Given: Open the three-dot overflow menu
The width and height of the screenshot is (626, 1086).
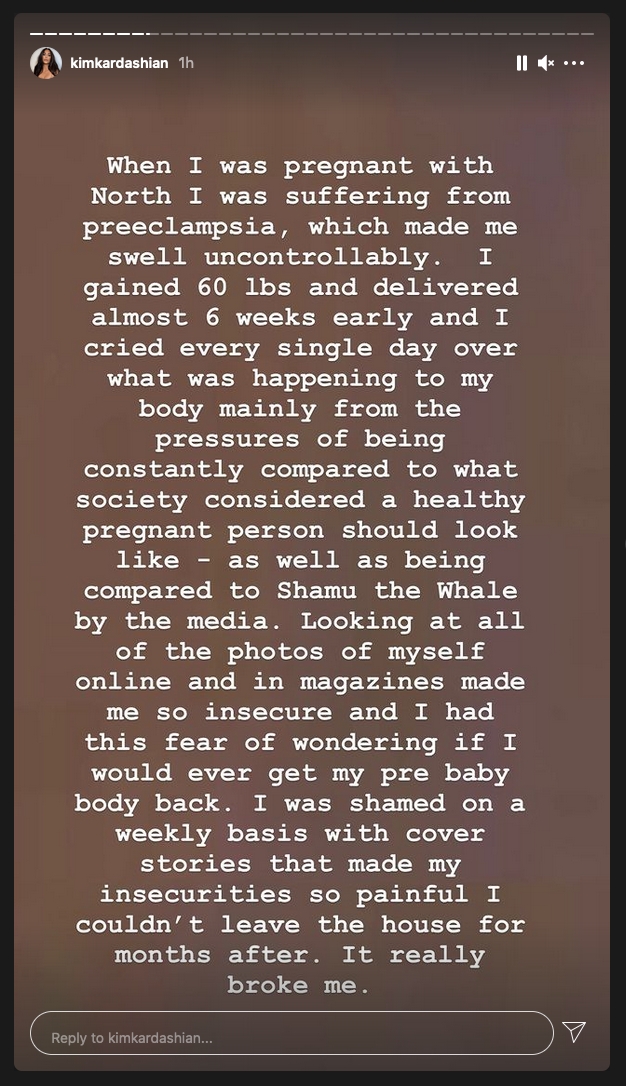Looking at the screenshot, I should point(574,63).
